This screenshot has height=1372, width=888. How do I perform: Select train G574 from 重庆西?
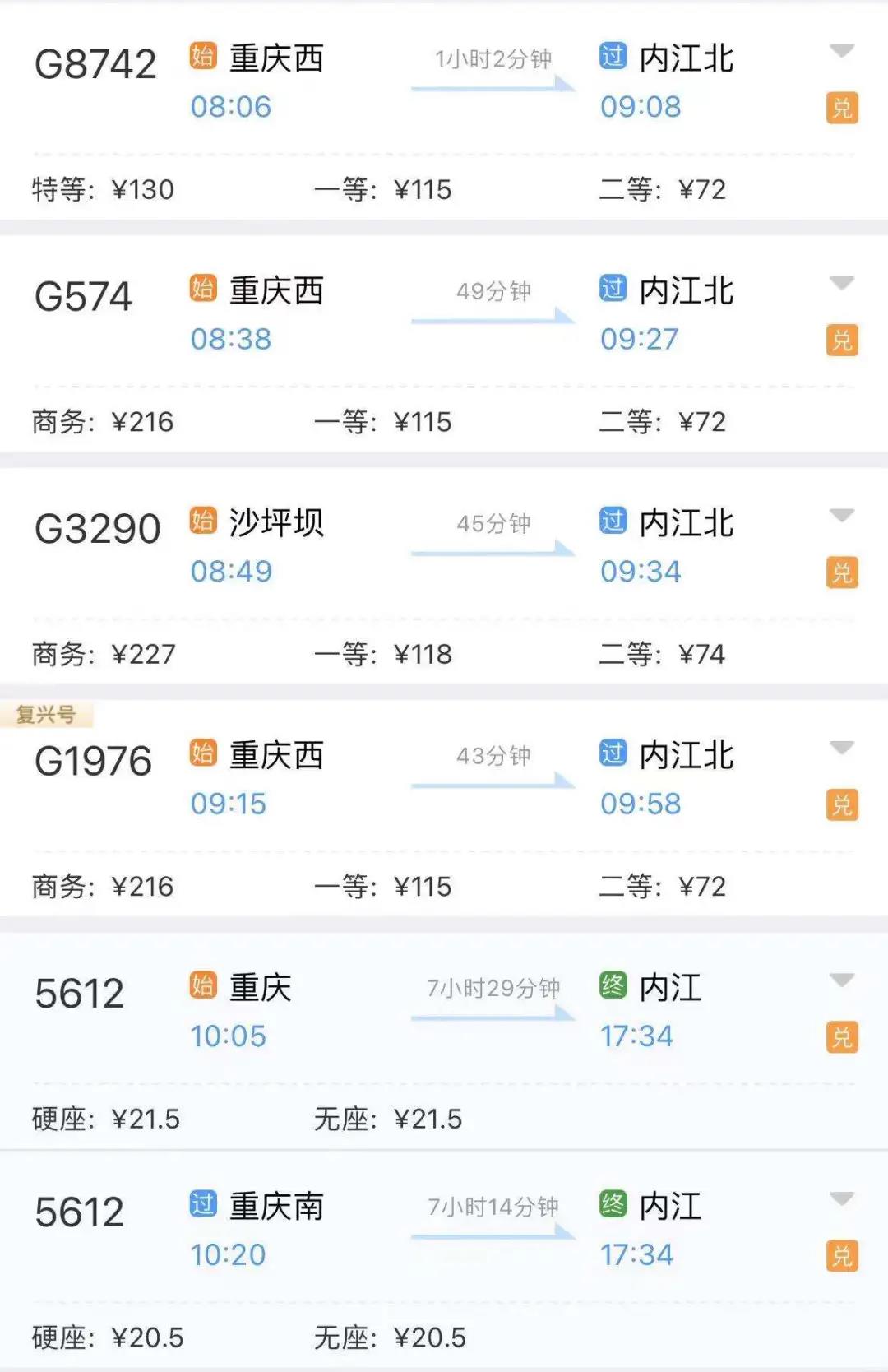click(x=84, y=297)
